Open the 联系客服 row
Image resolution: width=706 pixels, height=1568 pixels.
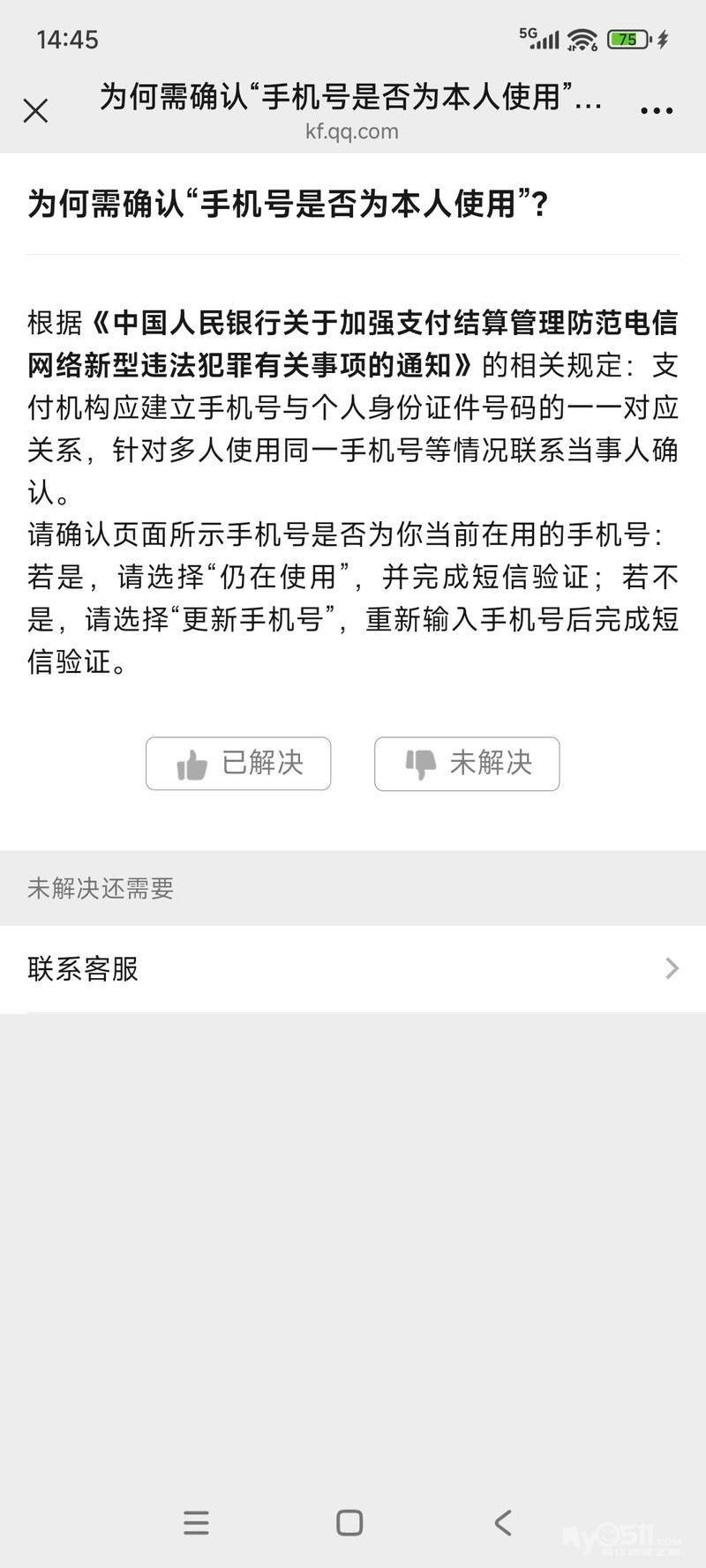353,968
